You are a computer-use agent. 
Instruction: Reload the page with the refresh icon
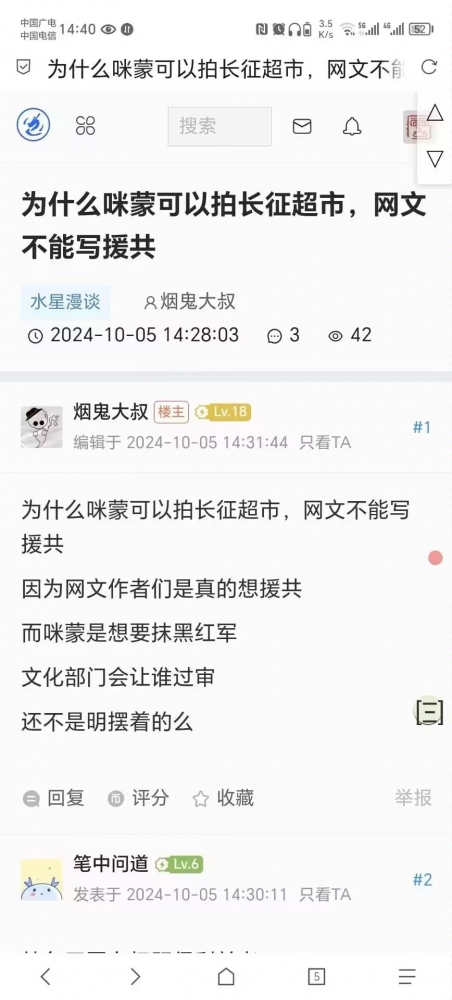(430, 67)
